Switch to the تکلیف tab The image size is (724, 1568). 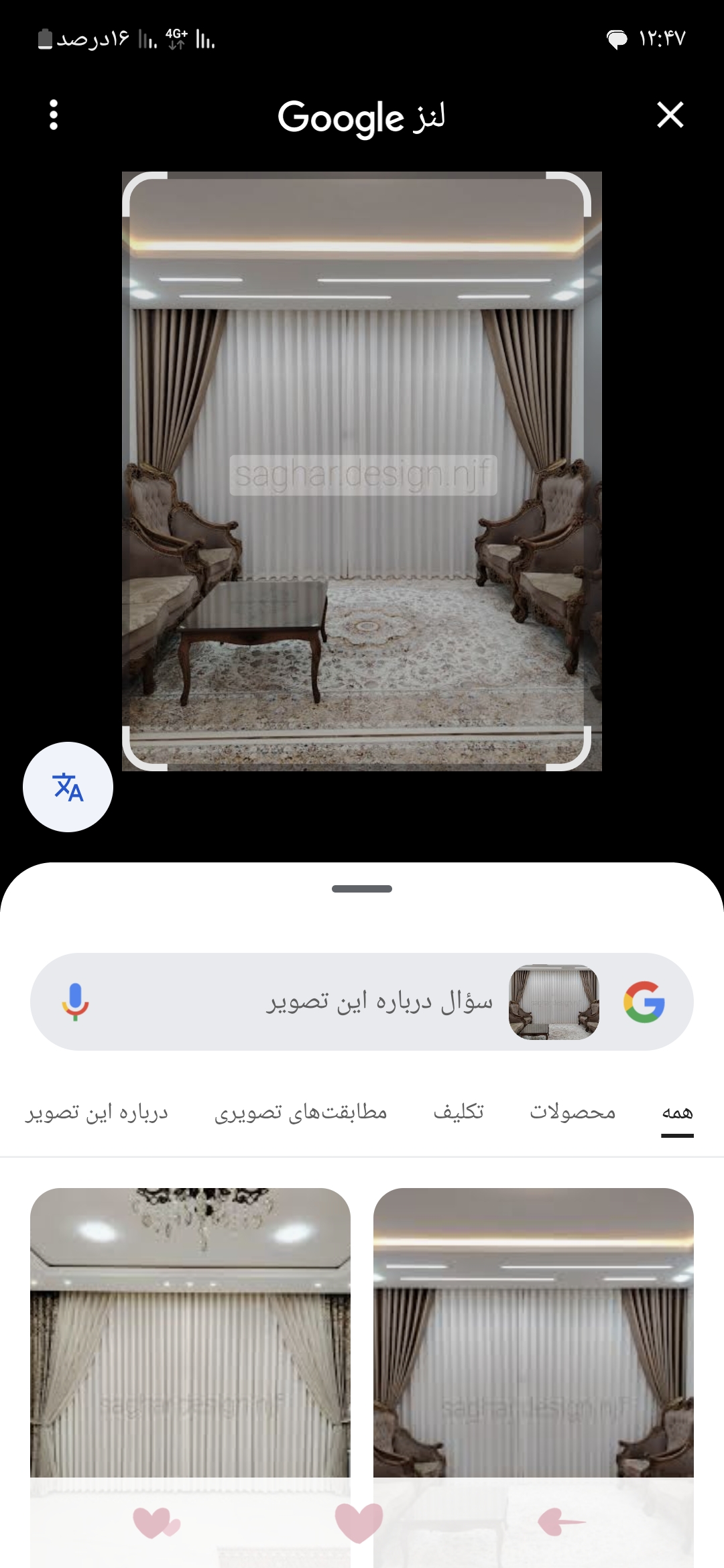coord(459,1112)
